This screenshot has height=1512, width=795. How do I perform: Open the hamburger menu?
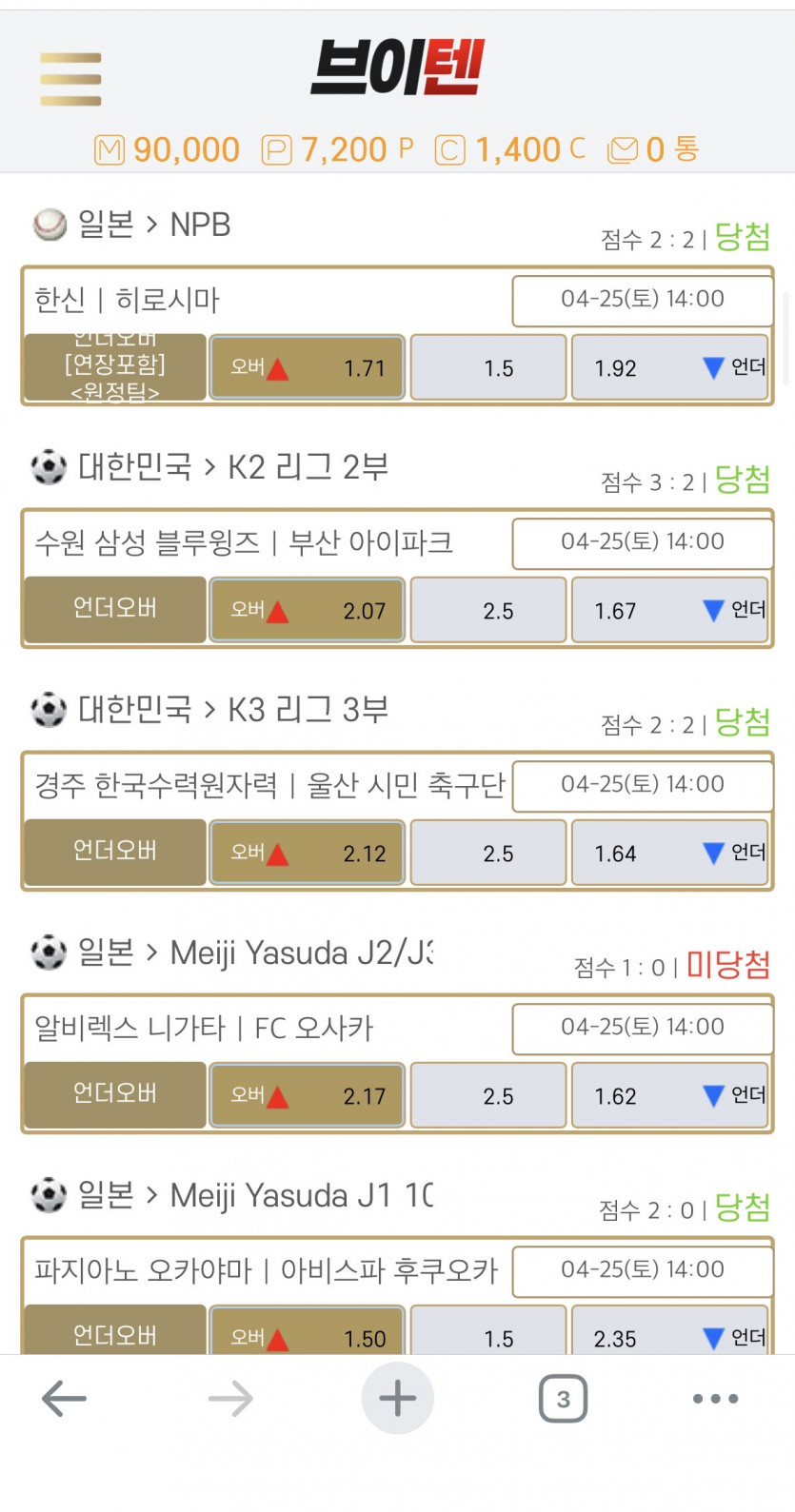(x=70, y=79)
